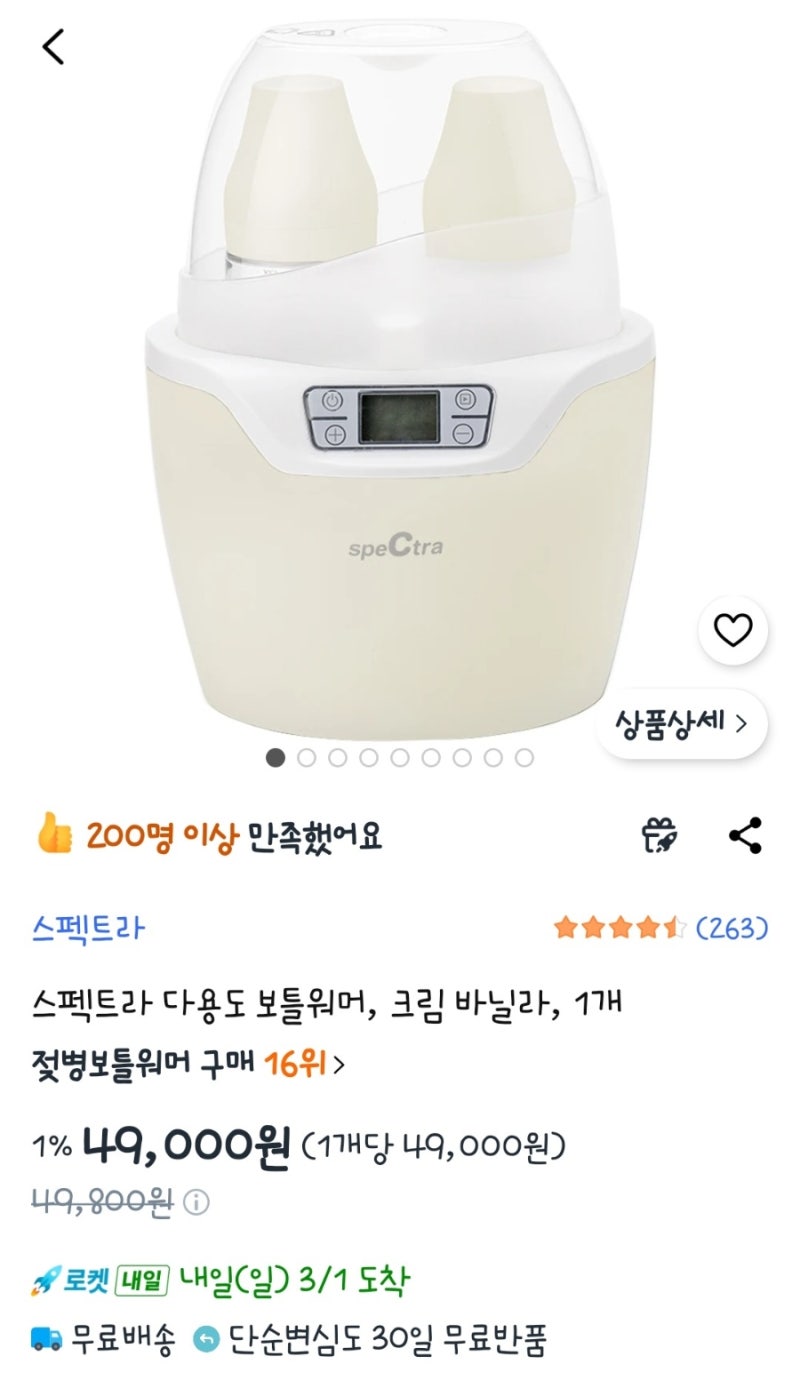Tap the gift icon to send as gift

(660, 835)
